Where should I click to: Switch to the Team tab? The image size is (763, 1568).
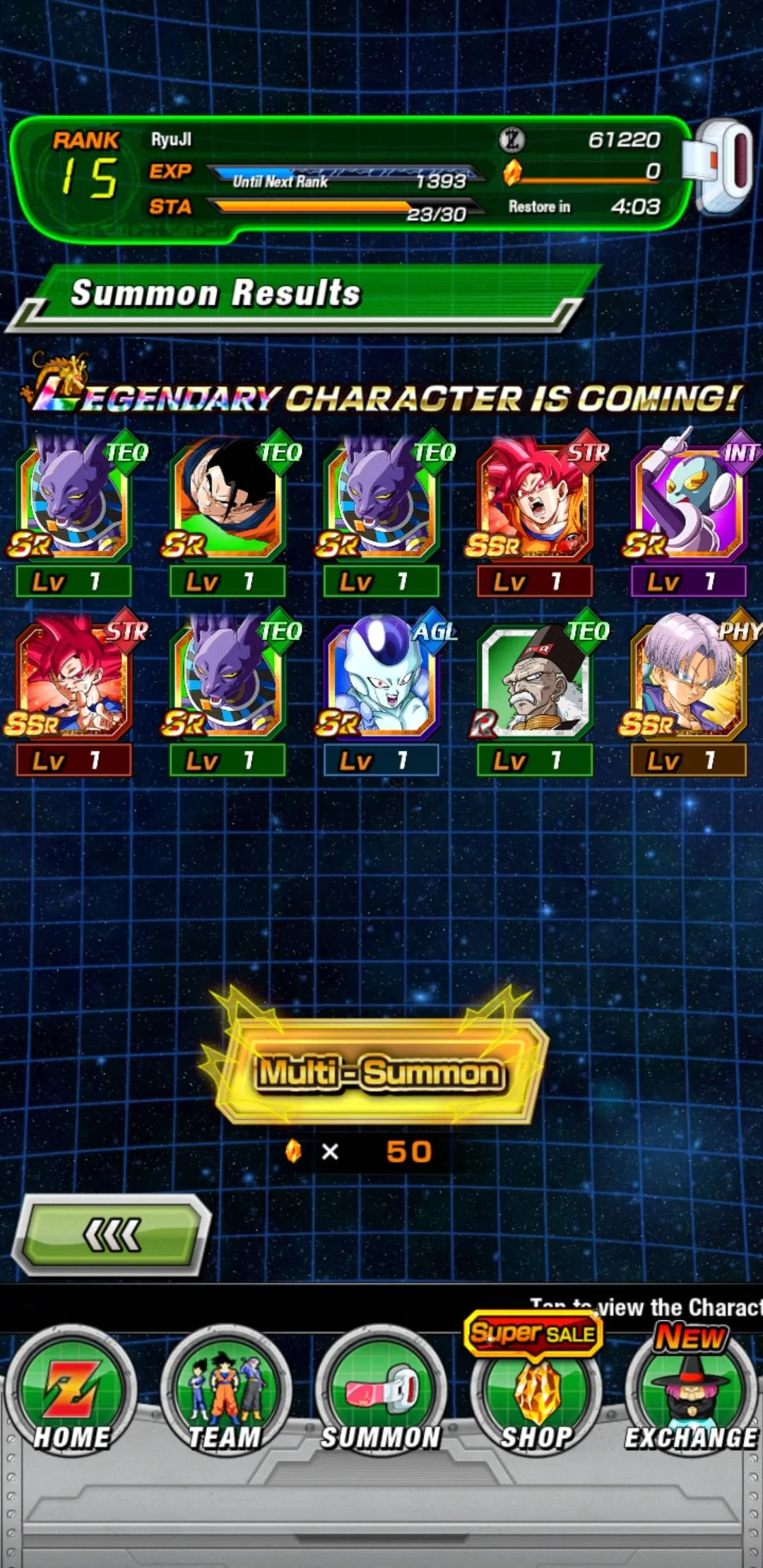[x=226, y=1390]
